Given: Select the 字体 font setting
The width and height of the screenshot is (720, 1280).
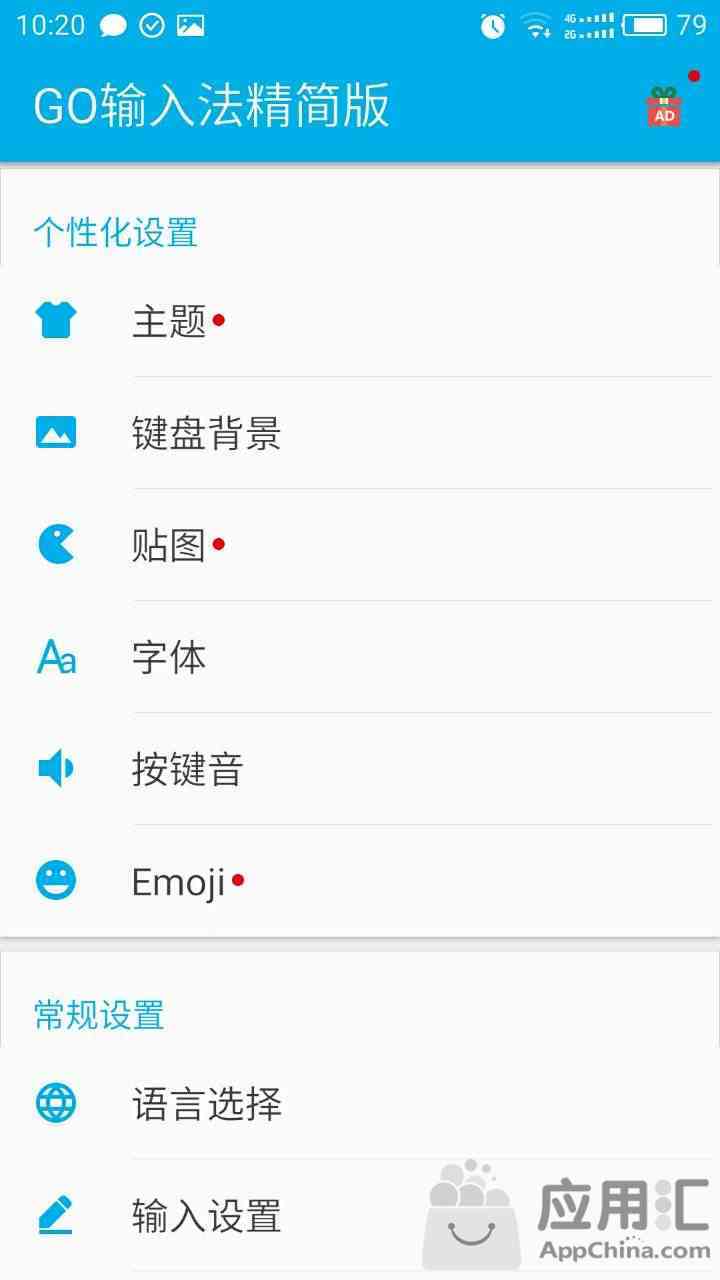Looking at the screenshot, I should (360, 657).
